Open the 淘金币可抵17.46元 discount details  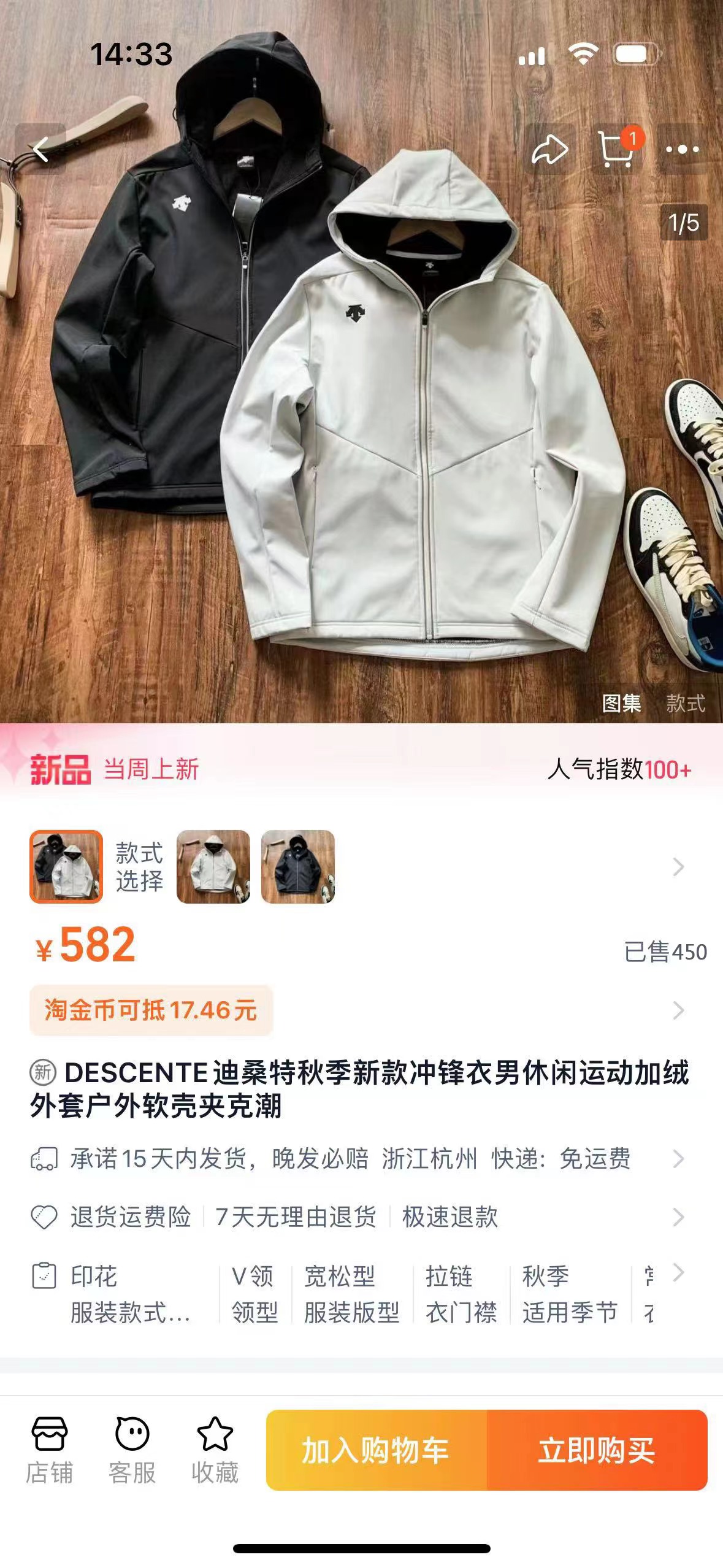pos(151,1010)
